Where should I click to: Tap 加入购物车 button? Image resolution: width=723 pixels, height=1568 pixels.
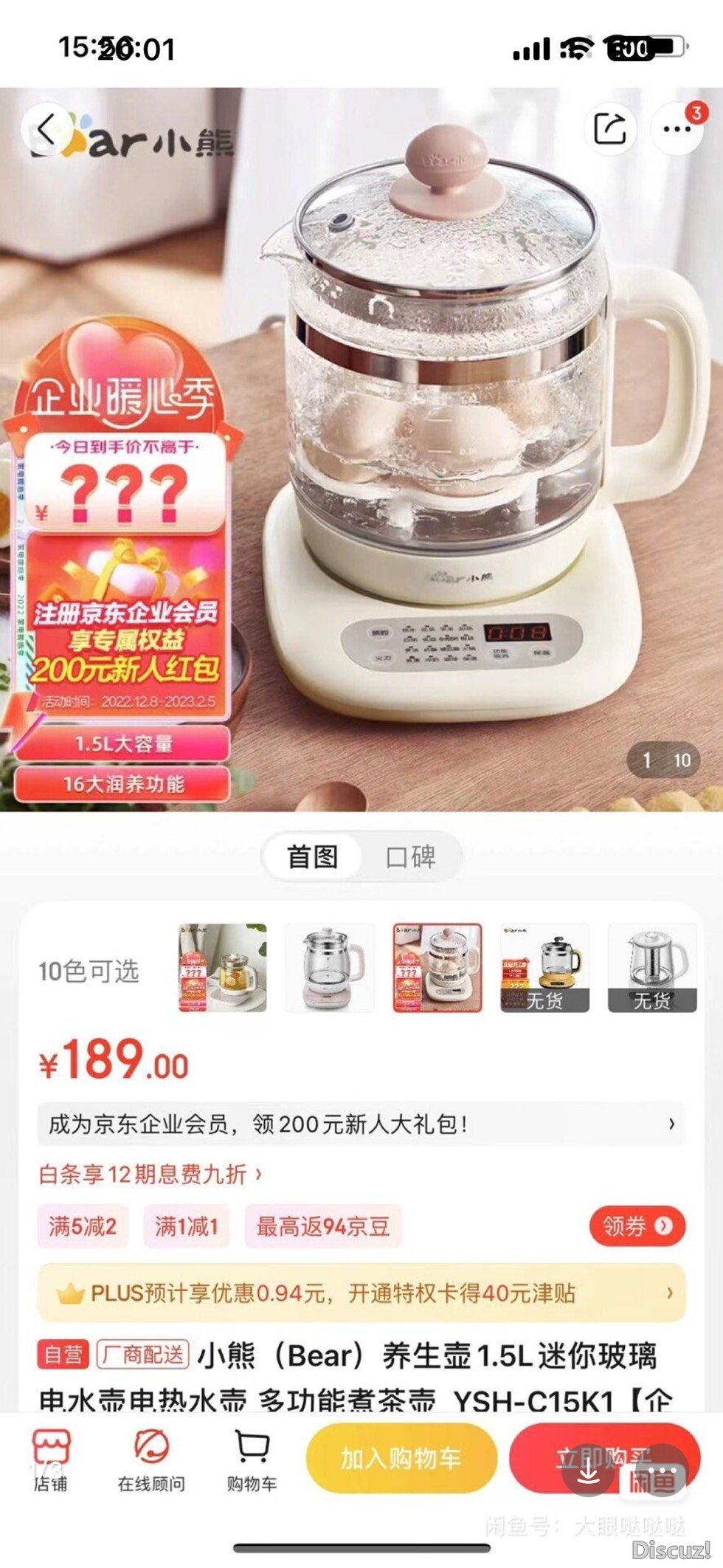point(401,1458)
